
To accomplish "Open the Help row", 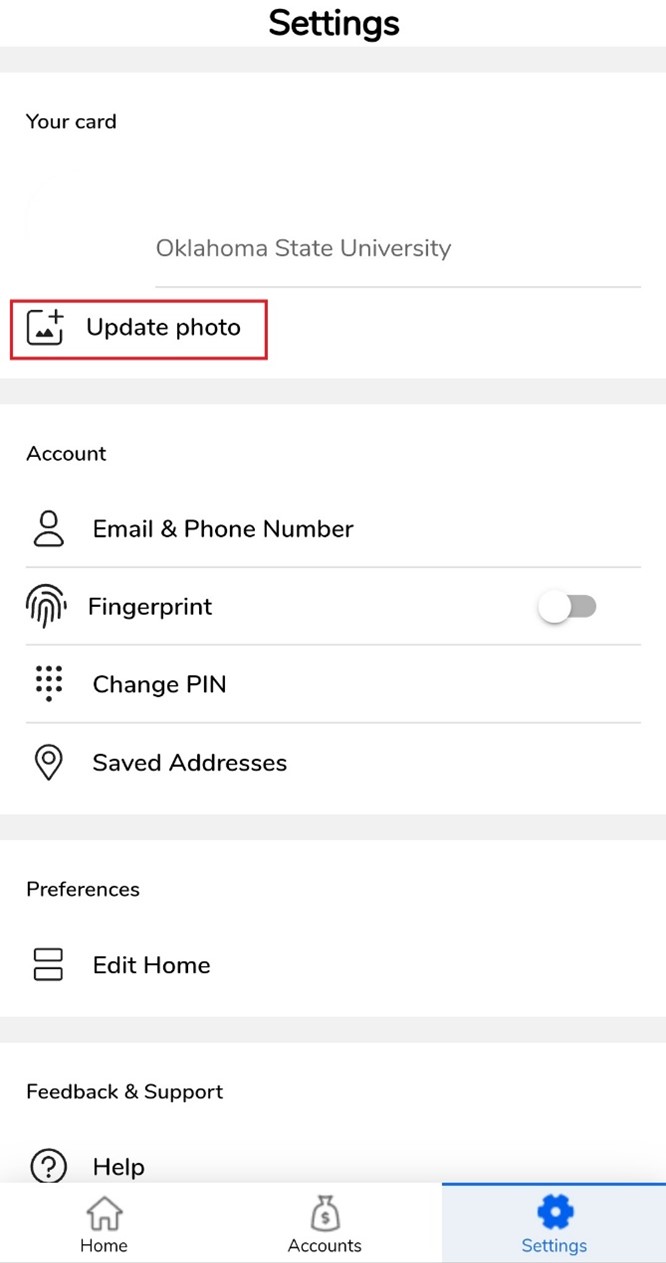I will point(118,1166).
